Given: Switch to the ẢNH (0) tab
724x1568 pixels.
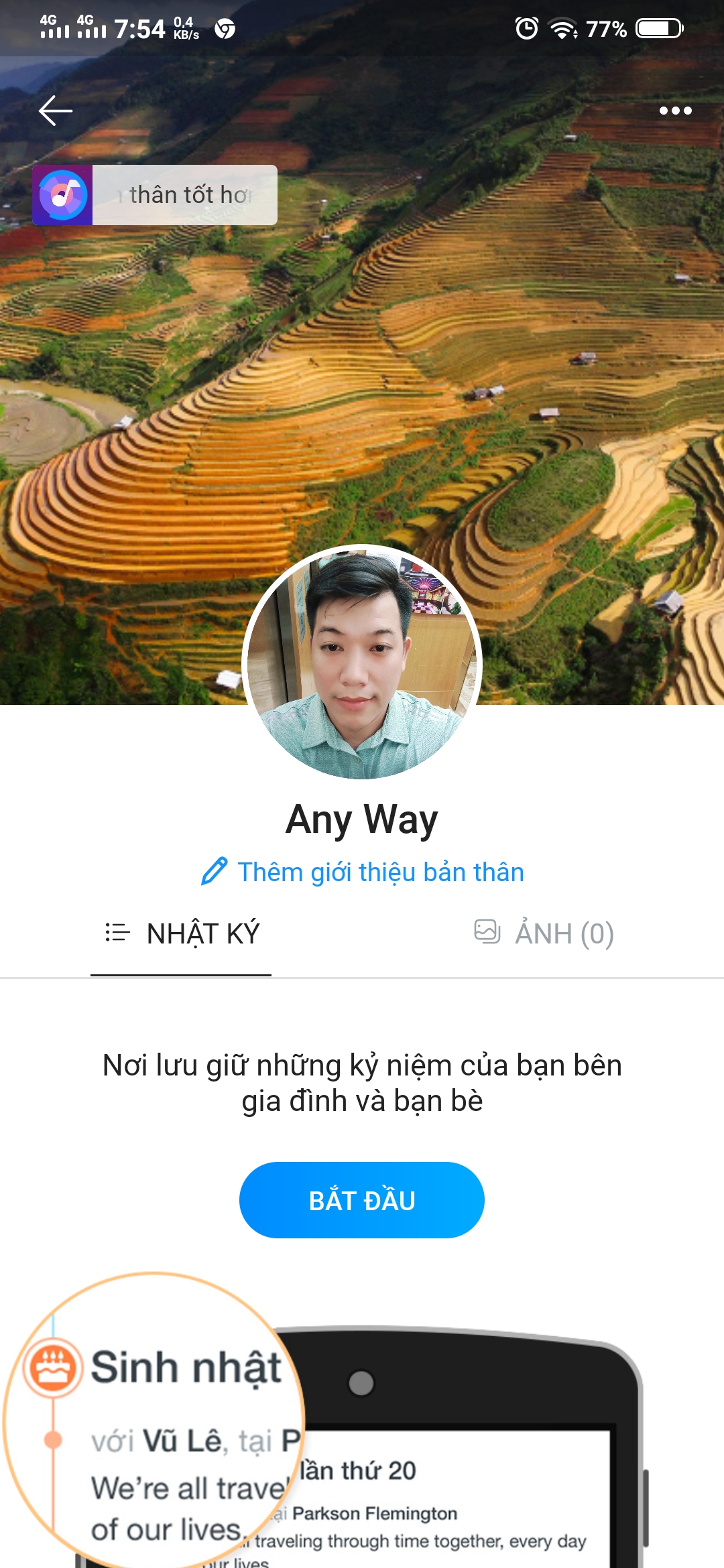Looking at the screenshot, I should tap(544, 934).
